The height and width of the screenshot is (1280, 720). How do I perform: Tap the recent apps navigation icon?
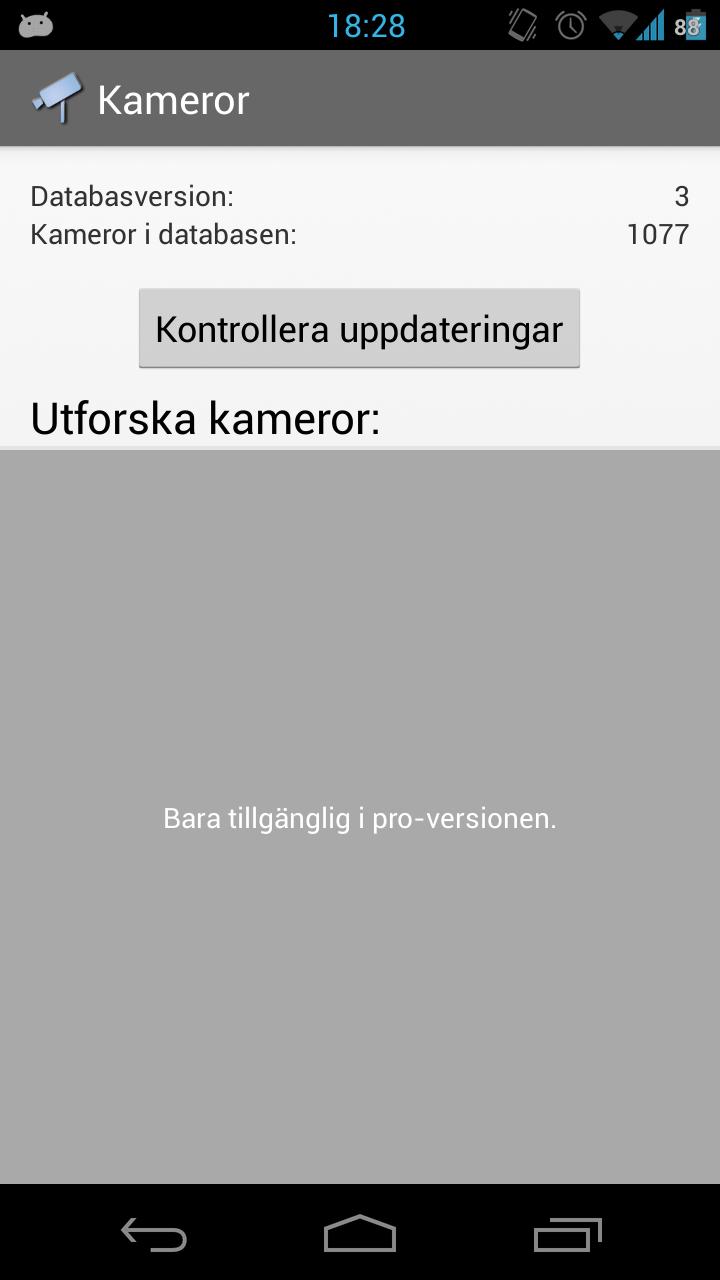[567, 1234]
